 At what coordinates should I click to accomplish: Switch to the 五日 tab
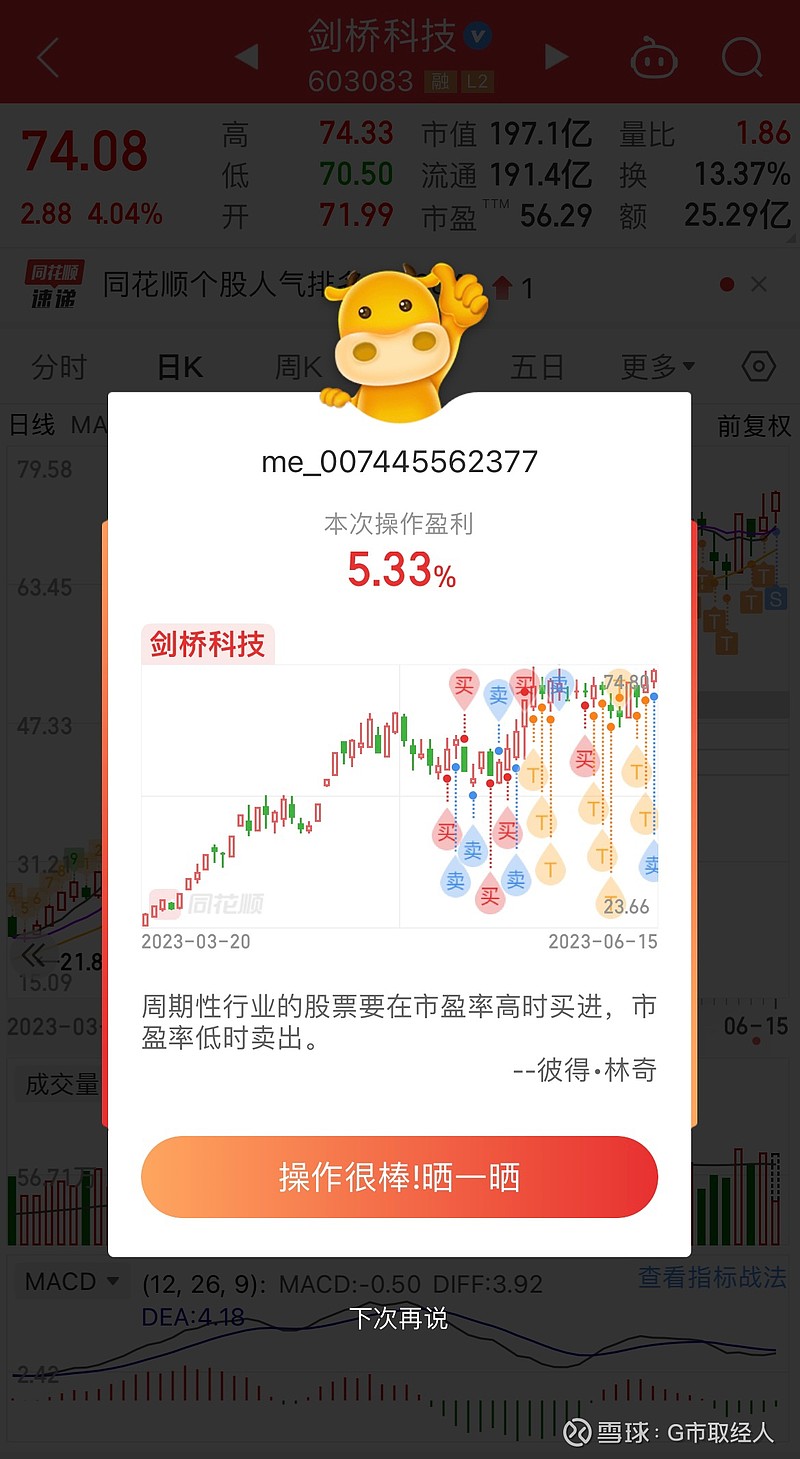537,367
